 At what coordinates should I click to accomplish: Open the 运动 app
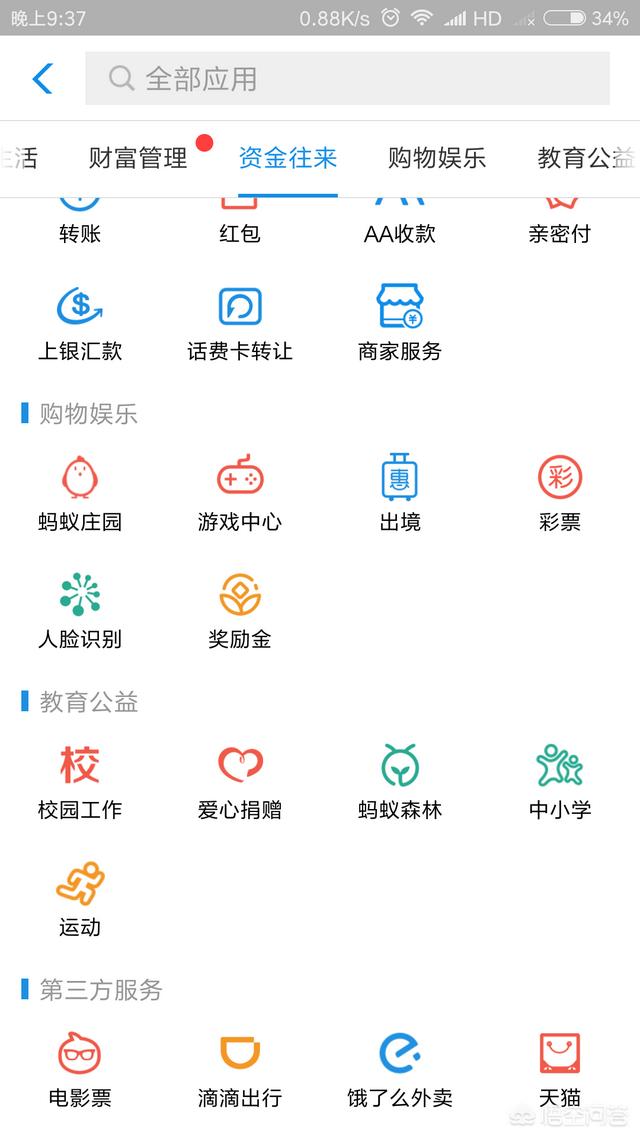(x=80, y=898)
